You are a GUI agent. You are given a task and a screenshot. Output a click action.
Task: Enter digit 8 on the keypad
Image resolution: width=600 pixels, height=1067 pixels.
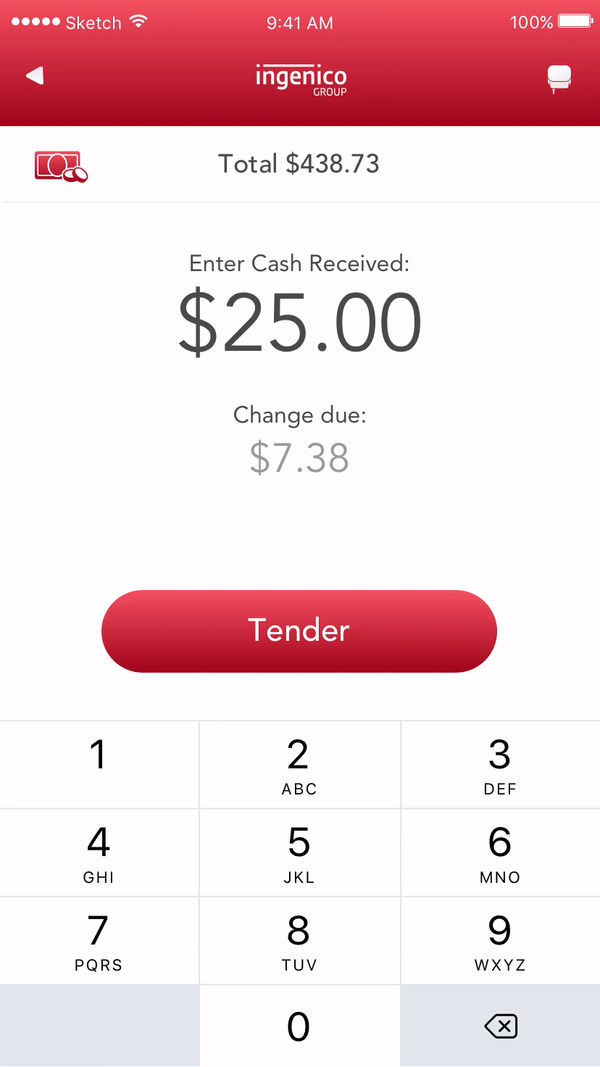[300, 940]
